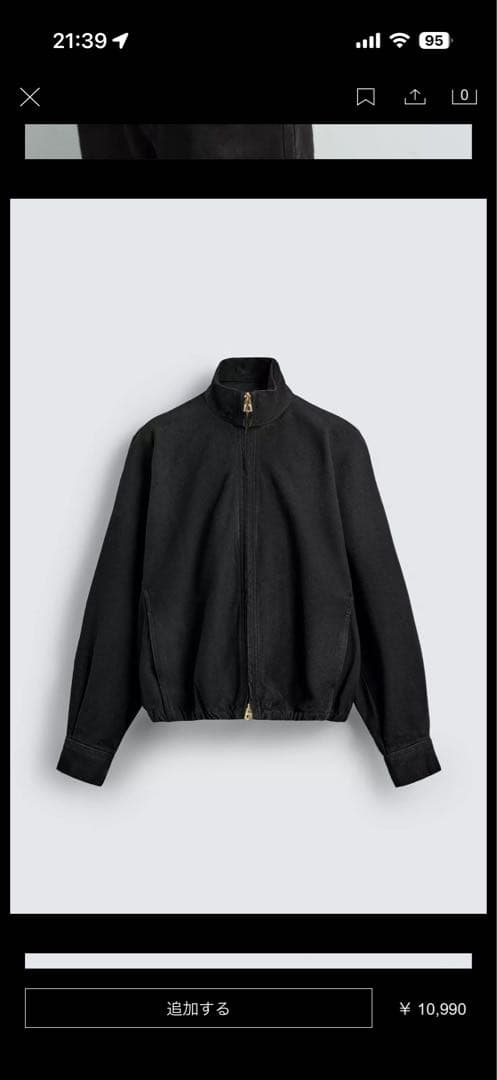Open the shopping bag
The width and height of the screenshot is (497, 1080).
tap(465, 96)
